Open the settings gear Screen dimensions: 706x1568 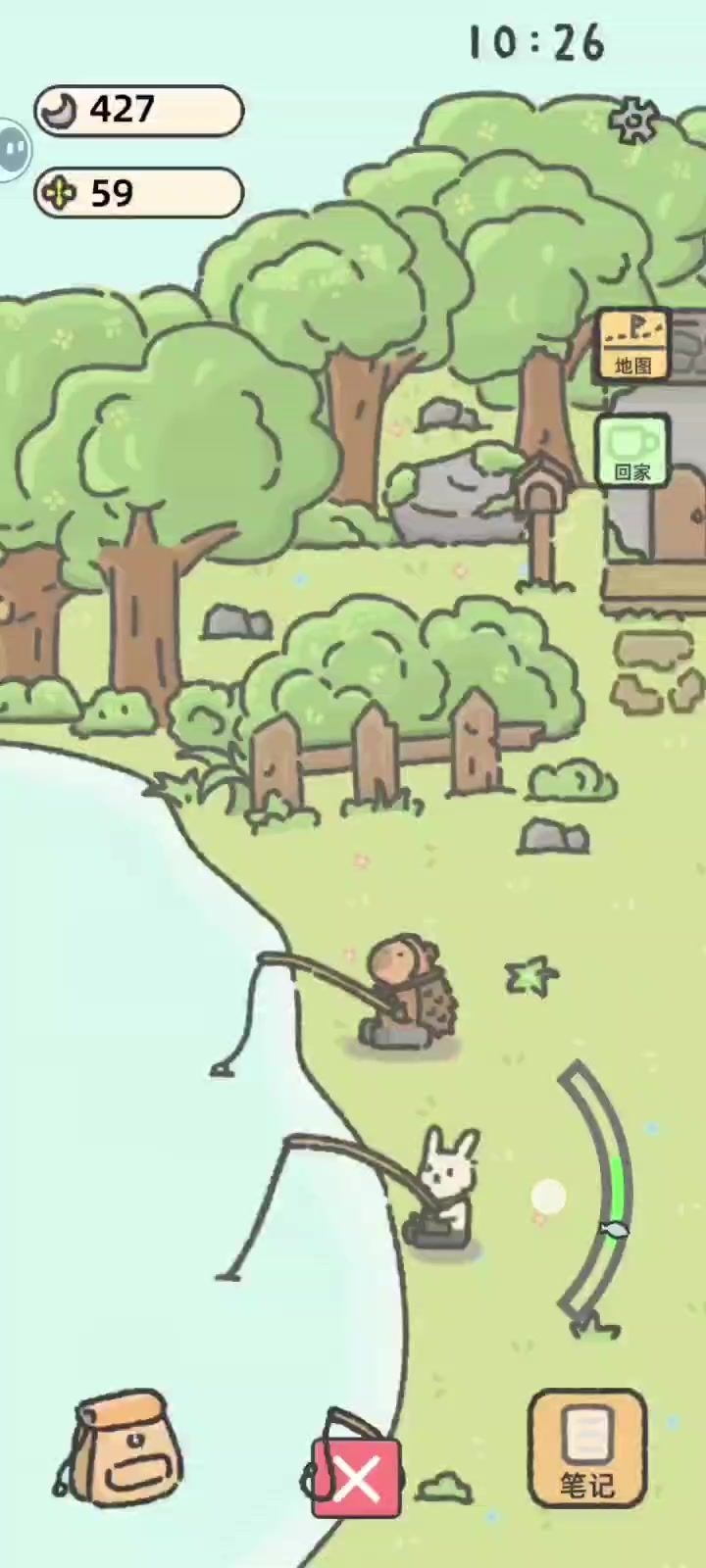tap(632, 122)
